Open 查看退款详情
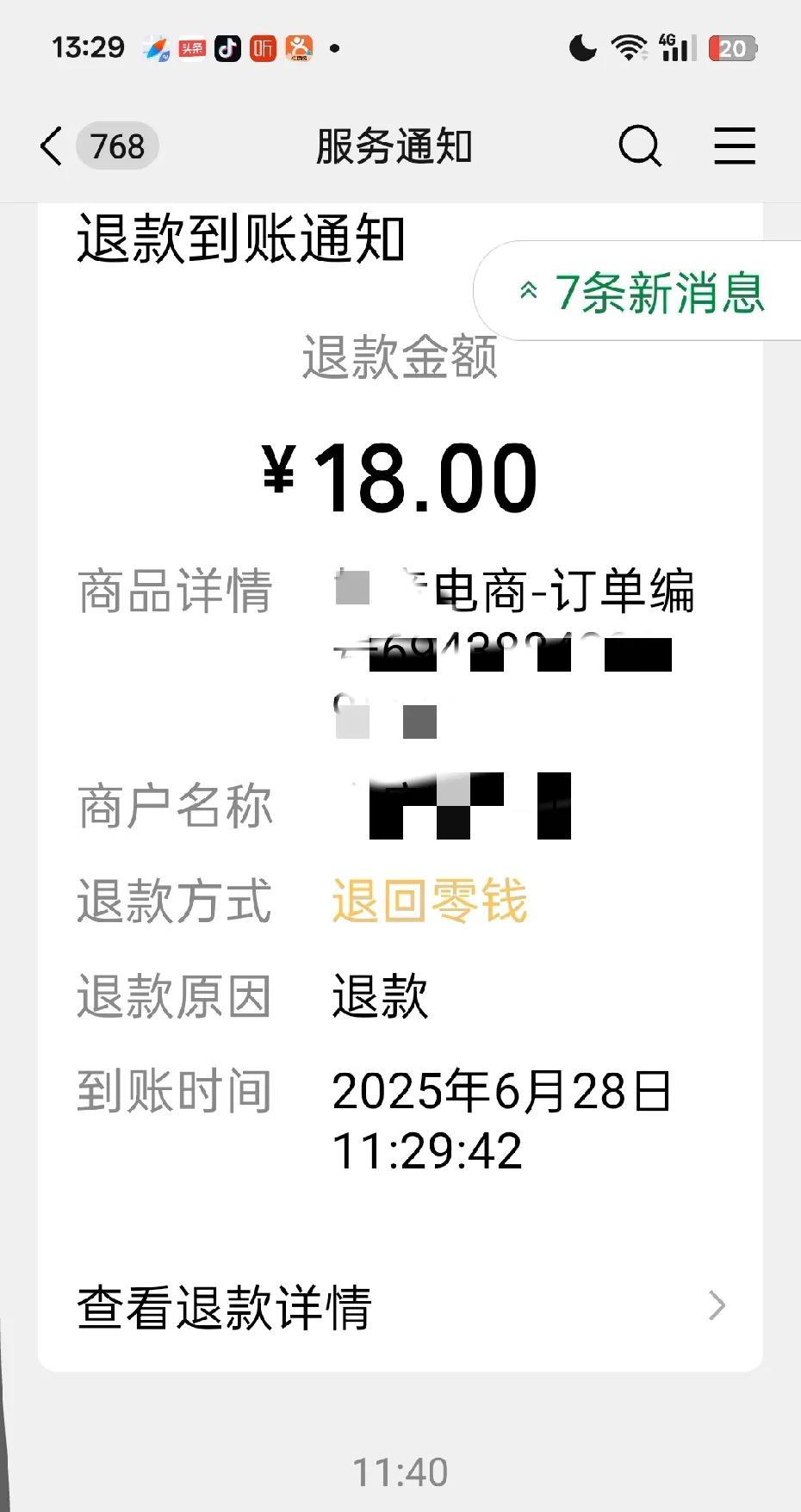The image size is (801, 1512). click(x=400, y=1307)
